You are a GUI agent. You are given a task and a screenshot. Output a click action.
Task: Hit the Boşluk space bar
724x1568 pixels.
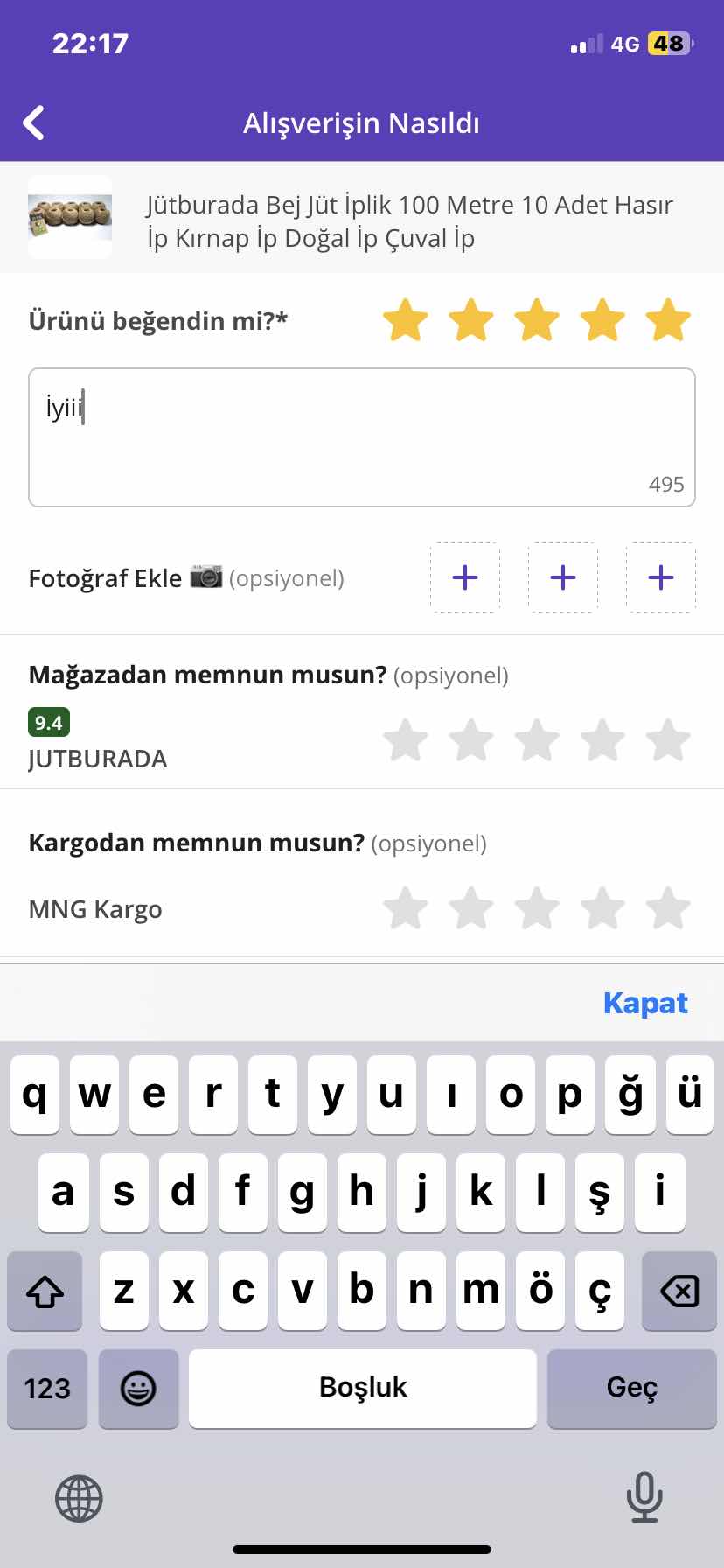pyautogui.click(x=362, y=1388)
